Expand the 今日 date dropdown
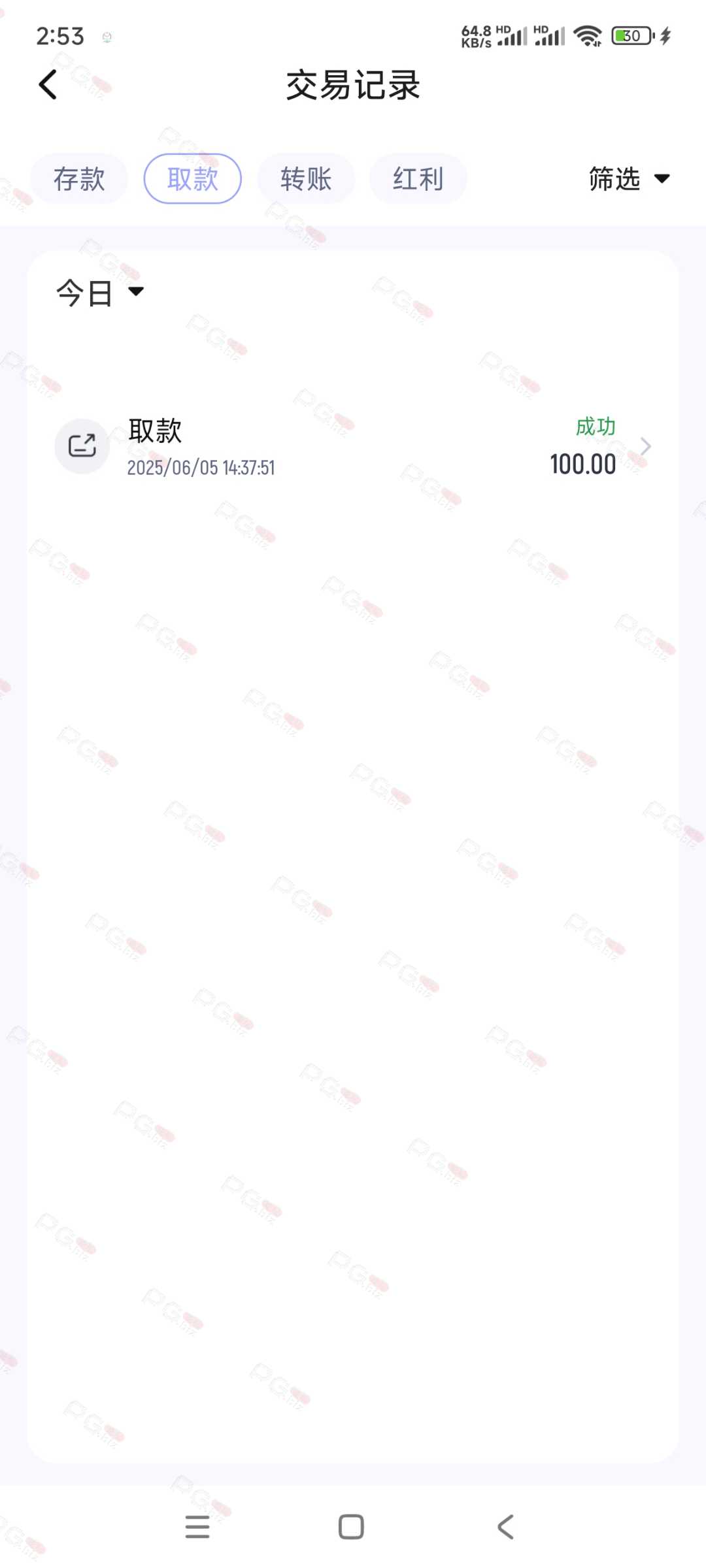The width and height of the screenshot is (706, 1568). (x=100, y=293)
